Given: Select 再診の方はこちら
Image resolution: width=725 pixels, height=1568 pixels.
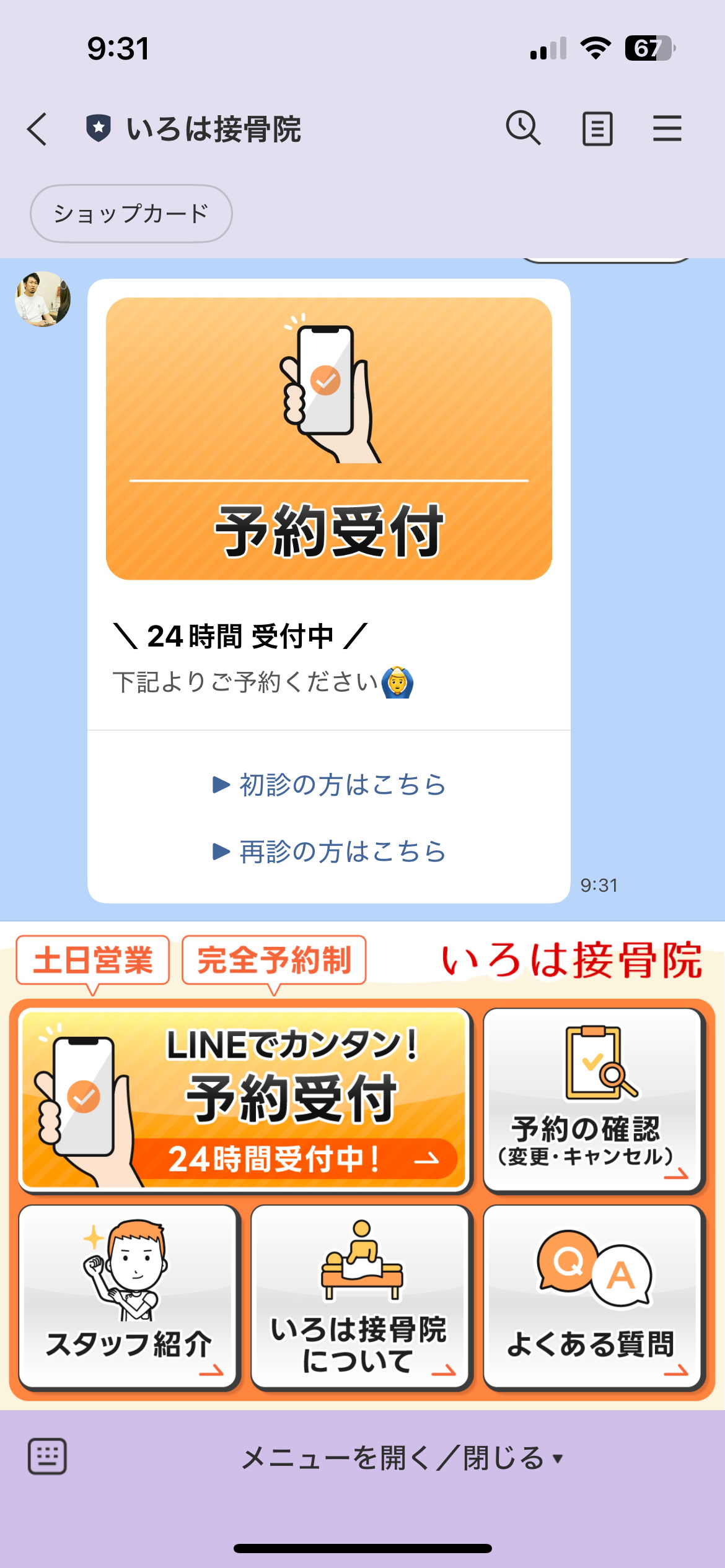Looking at the screenshot, I should coord(329,852).
